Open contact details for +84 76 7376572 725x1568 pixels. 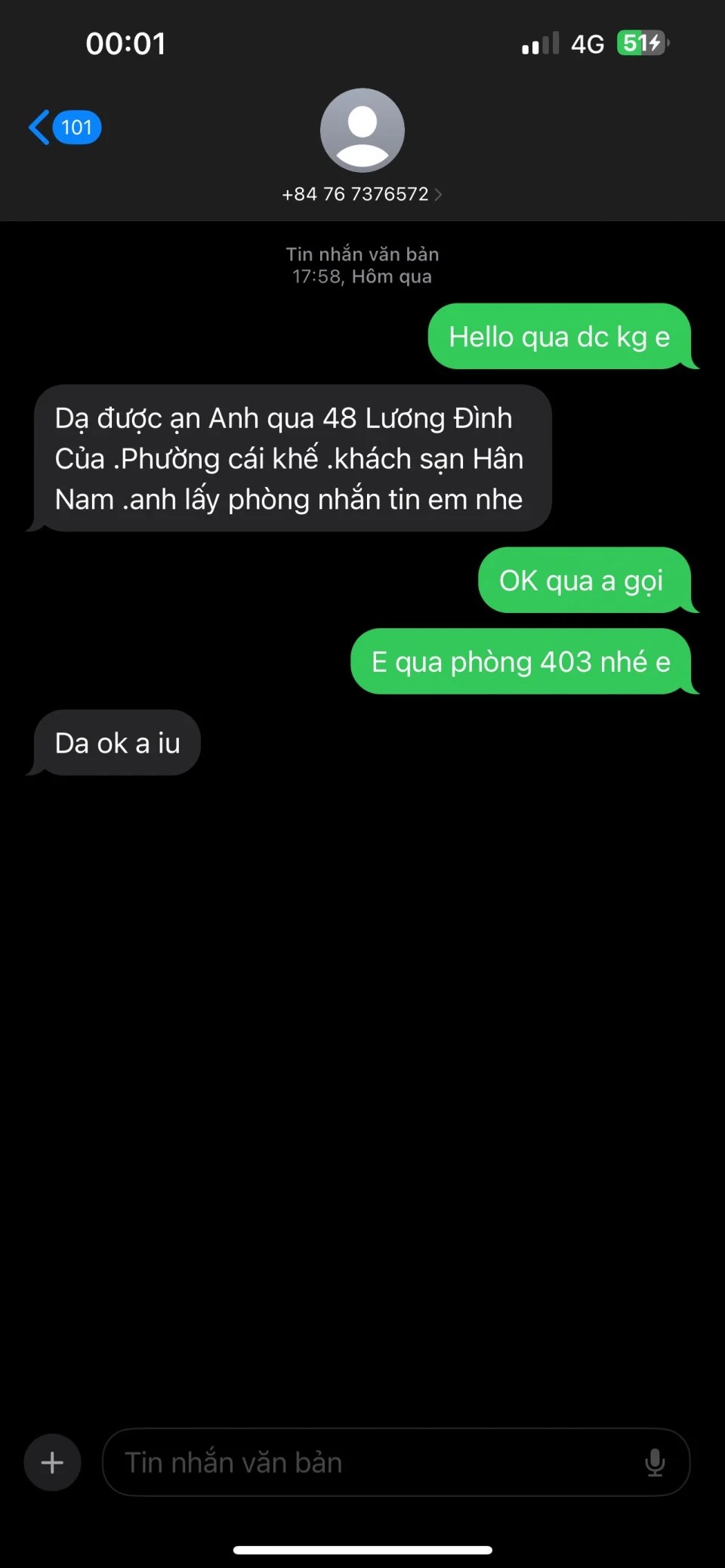pyautogui.click(x=362, y=194)
